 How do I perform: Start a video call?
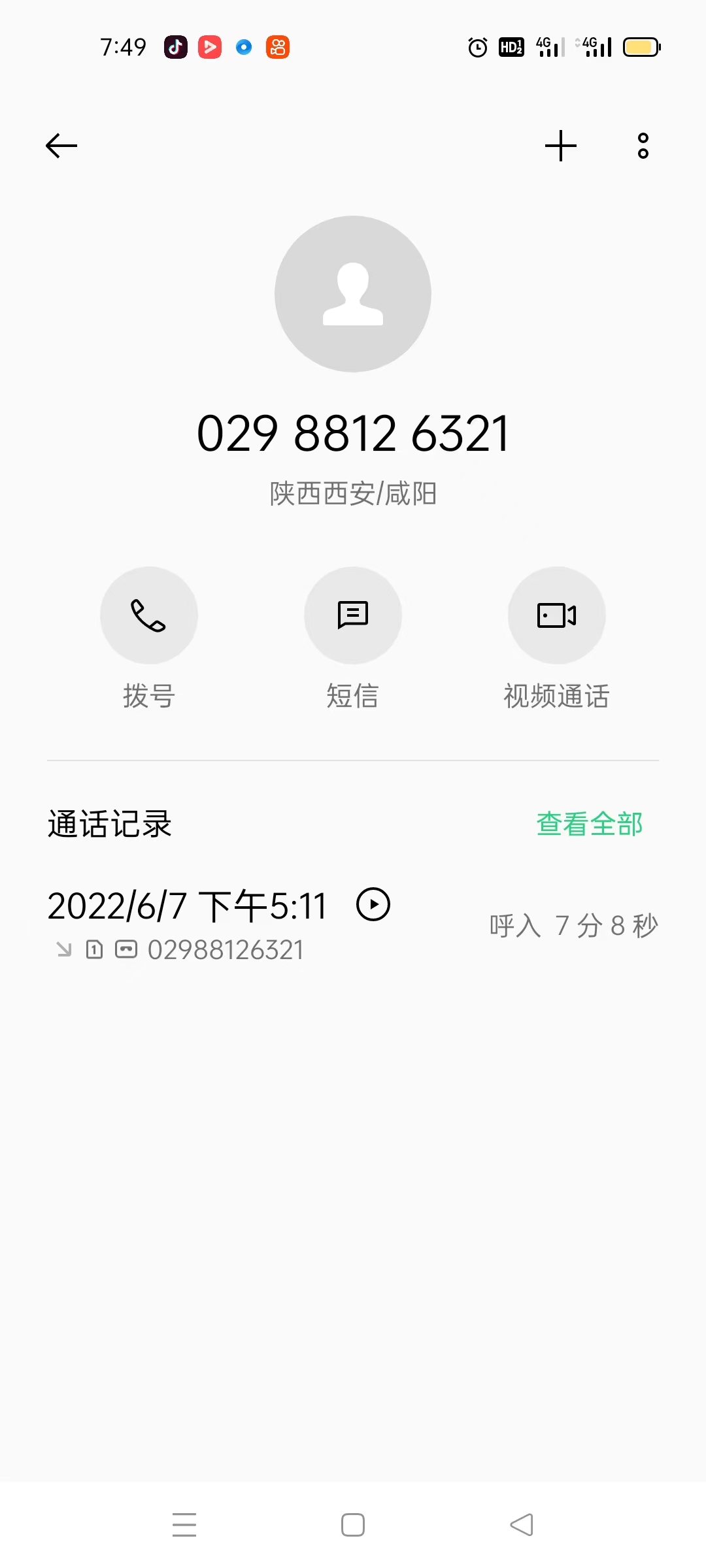pyautogui.click(x=557, y=615)
